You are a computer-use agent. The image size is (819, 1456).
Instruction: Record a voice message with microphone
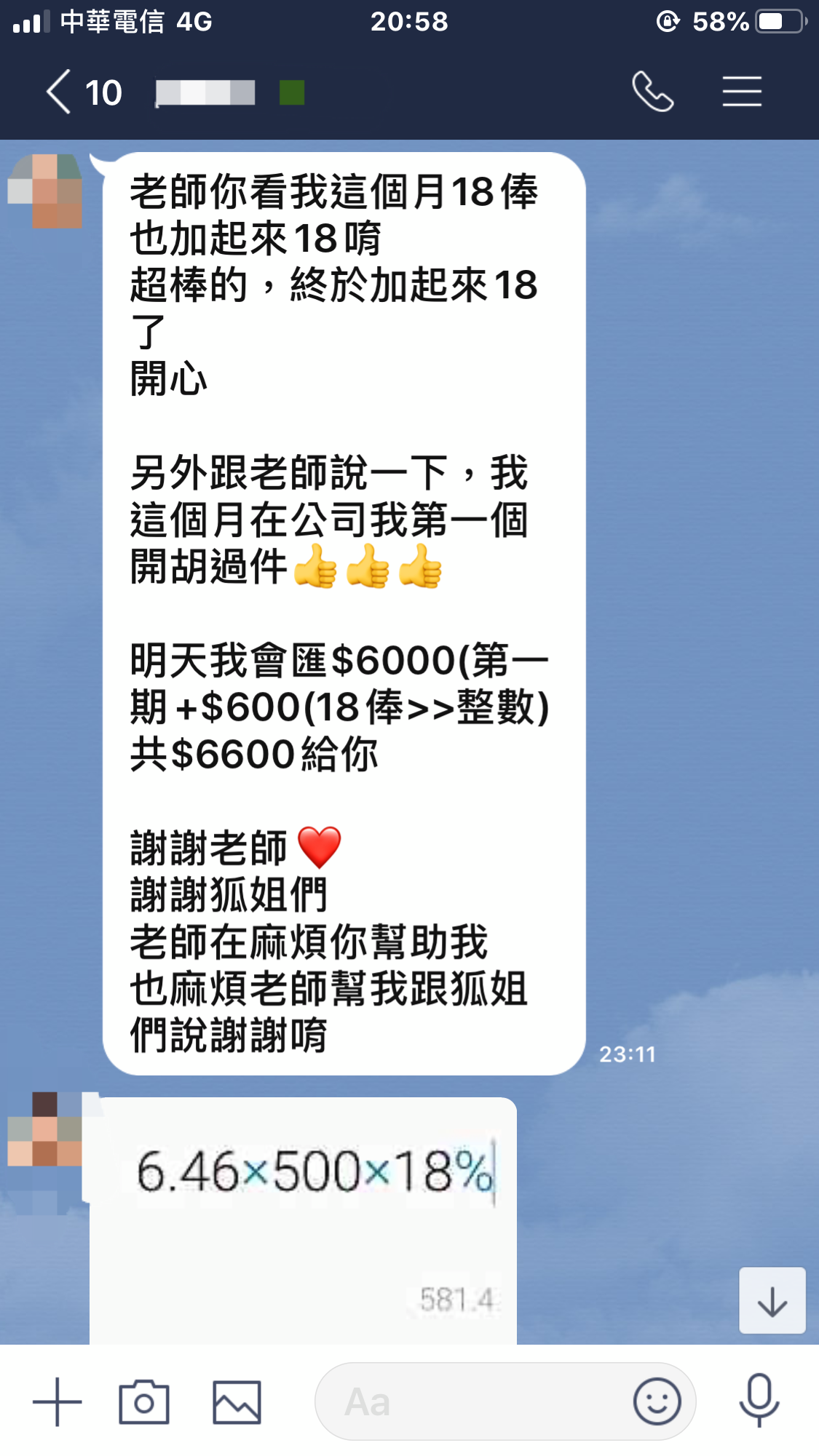pyautogui.click(x=759, y=1401)
